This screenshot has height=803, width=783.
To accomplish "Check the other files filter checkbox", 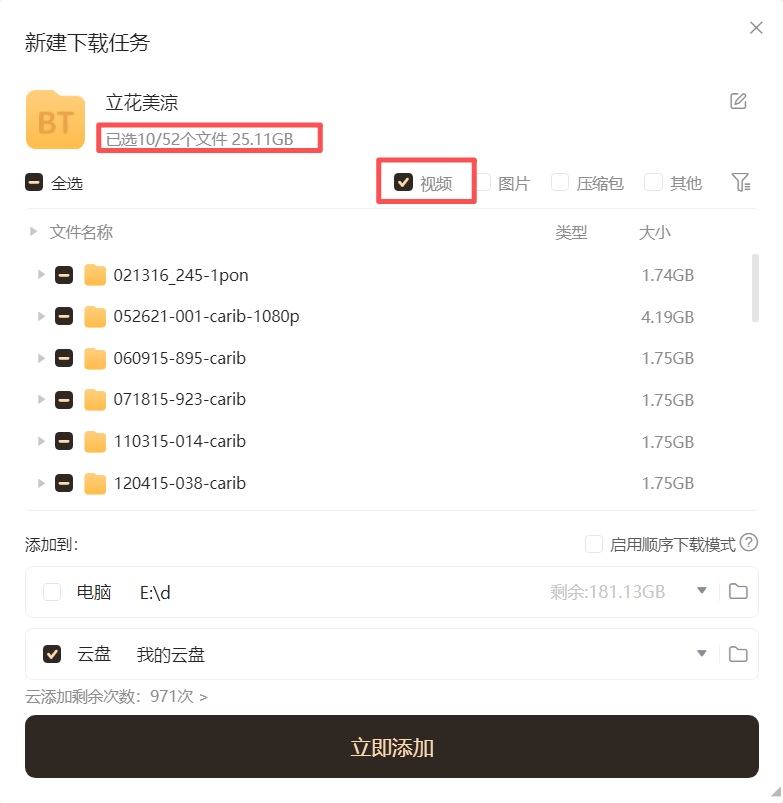I will click(x=653, y=182).
